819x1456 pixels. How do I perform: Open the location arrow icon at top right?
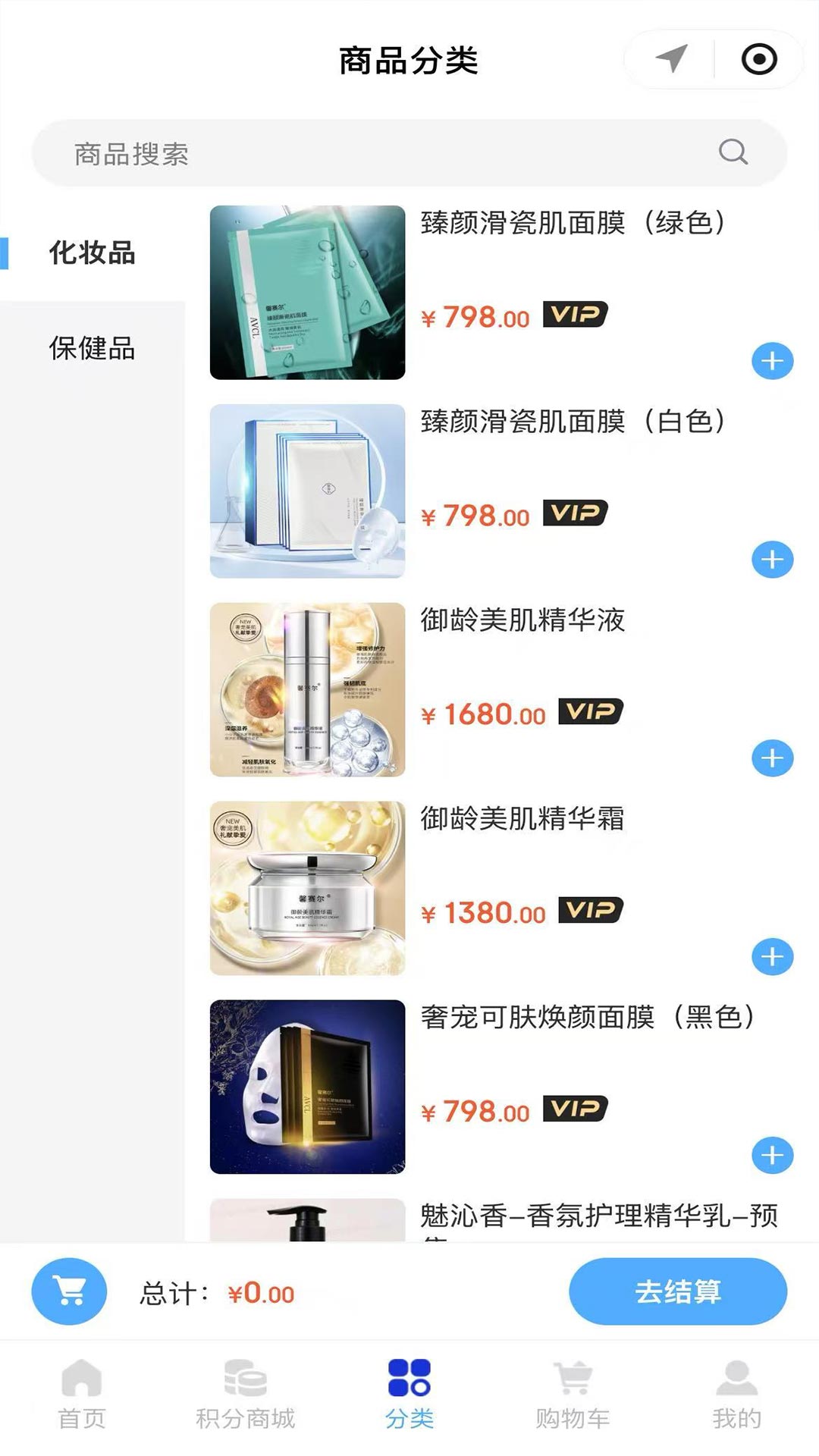tap(670, 59)
